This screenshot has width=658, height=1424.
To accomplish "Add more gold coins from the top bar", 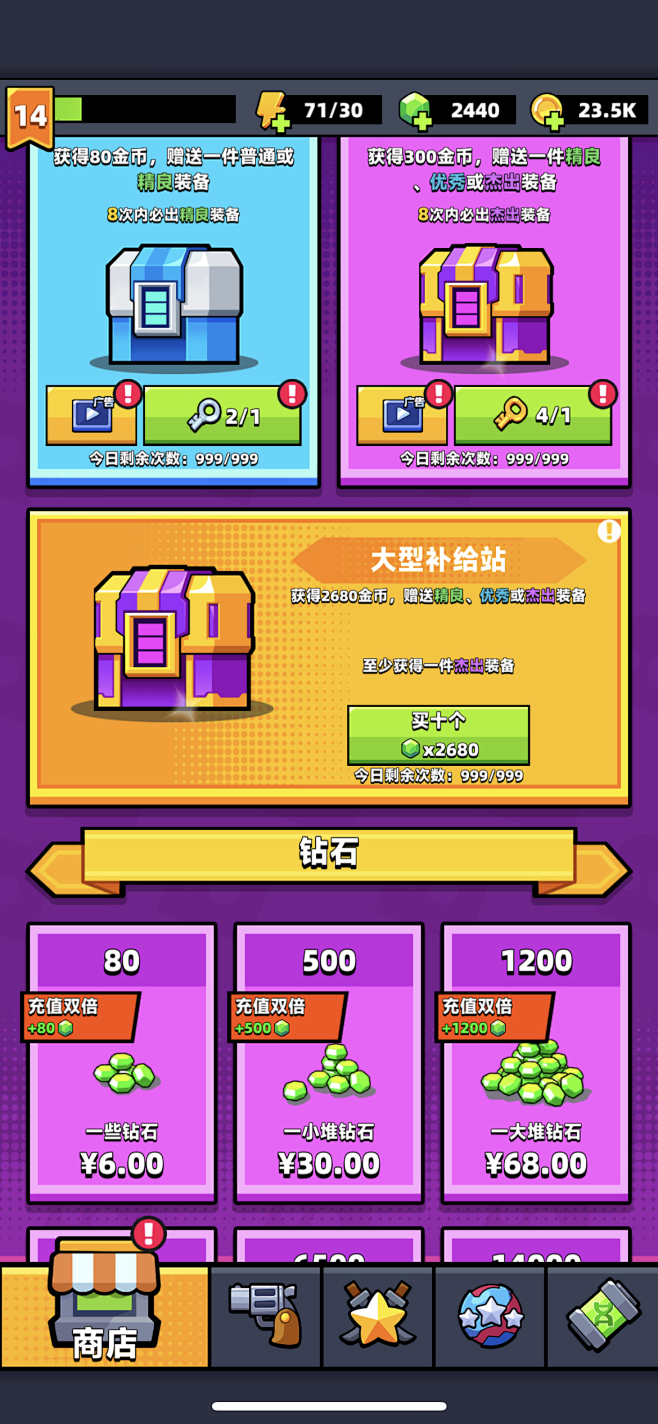I will (547, 110).
